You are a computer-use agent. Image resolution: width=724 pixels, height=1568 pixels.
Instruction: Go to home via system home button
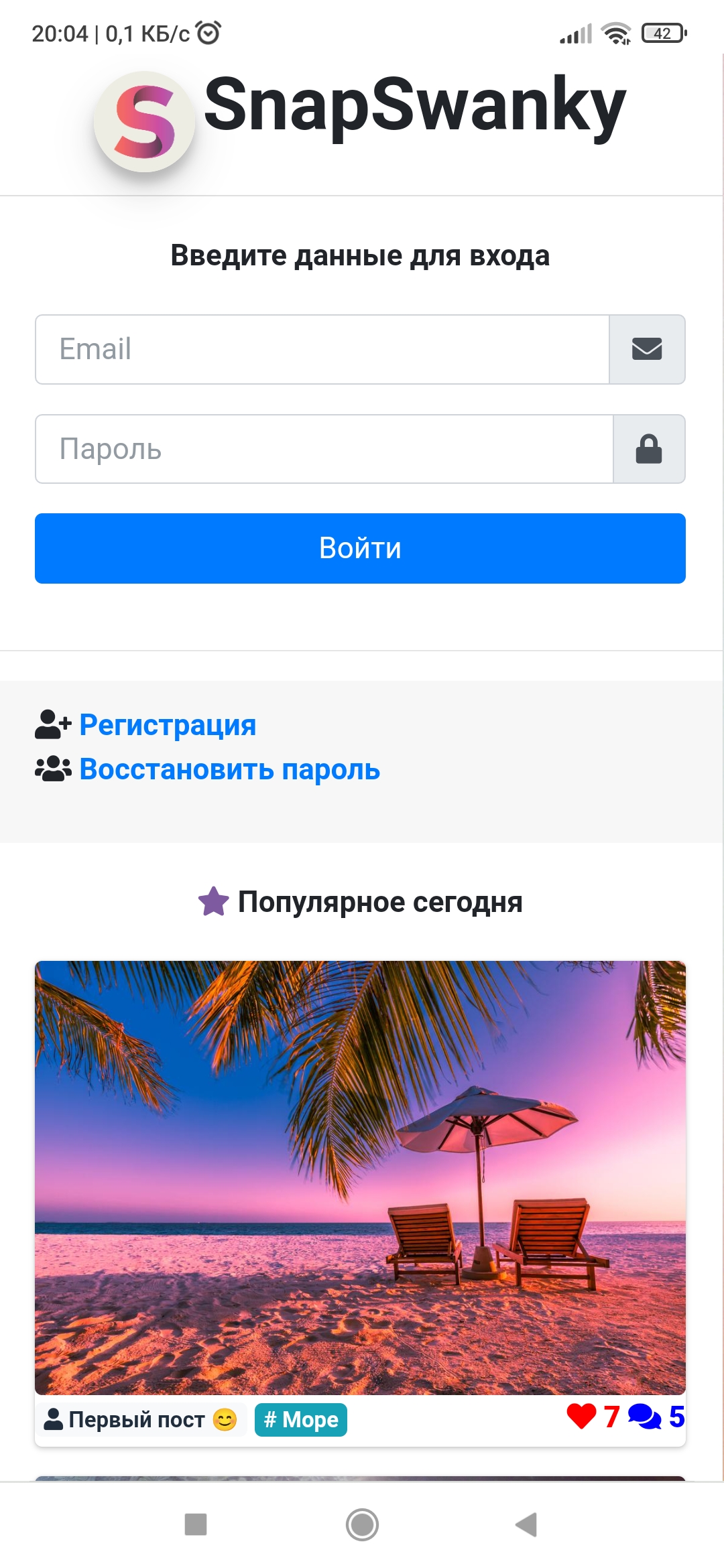(x=362, y=1524)
